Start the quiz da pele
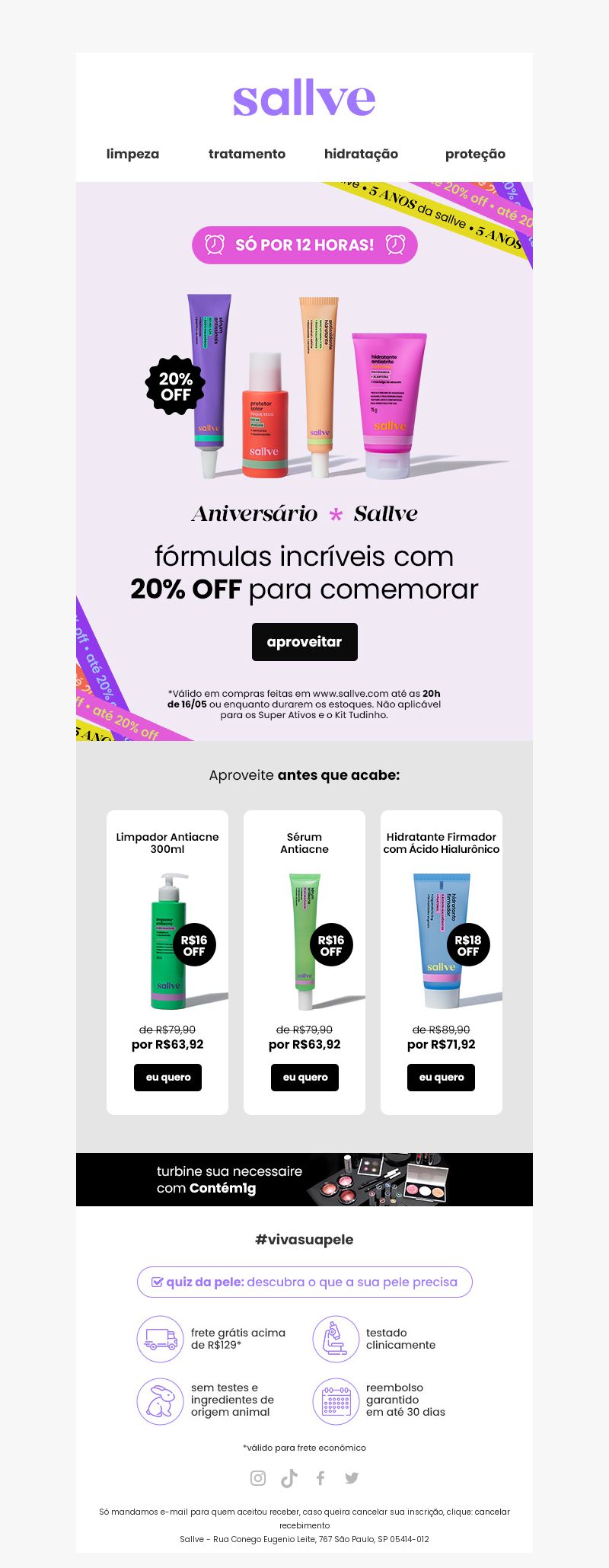The image size is (609, 1568). (304, 1282)
